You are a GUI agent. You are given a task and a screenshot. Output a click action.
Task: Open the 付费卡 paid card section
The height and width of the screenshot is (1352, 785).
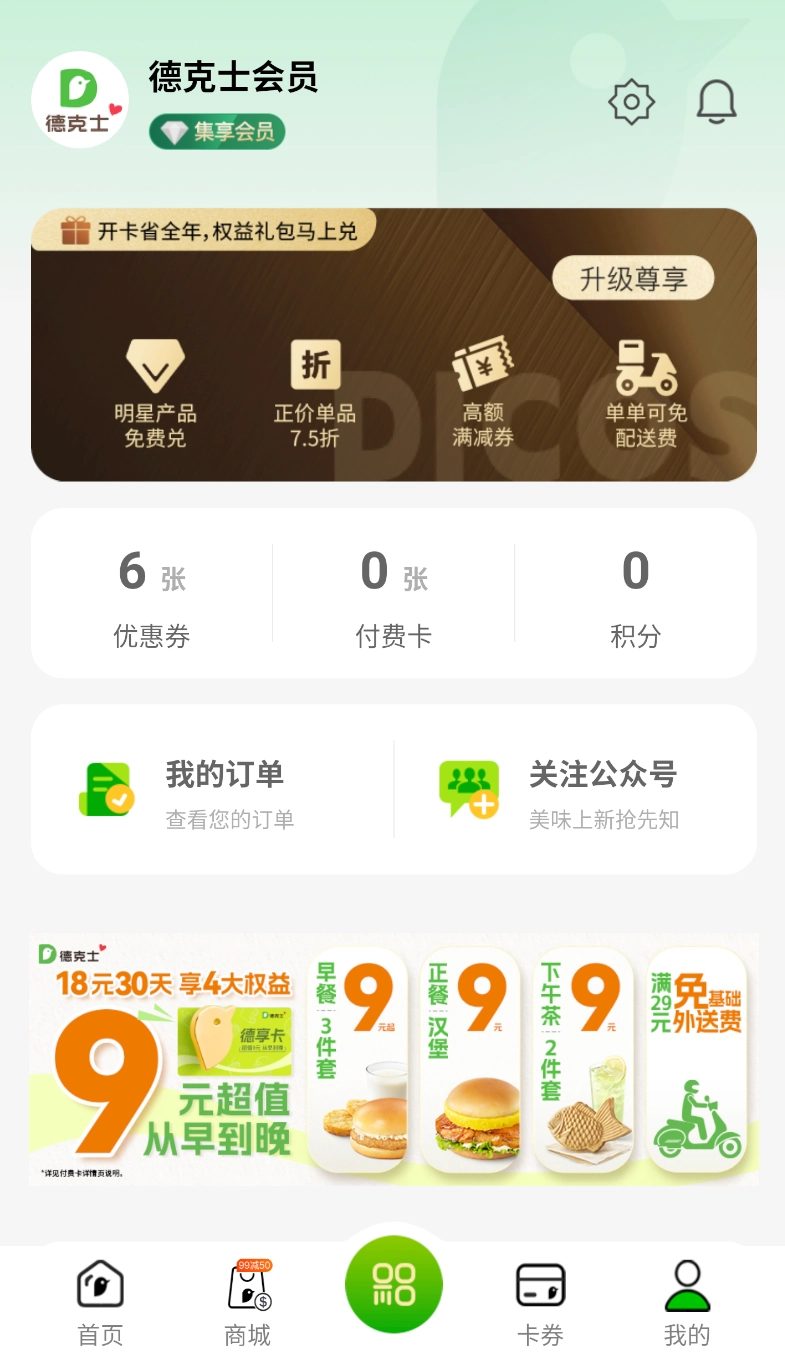pyautogui.click(x=393, y=592)
